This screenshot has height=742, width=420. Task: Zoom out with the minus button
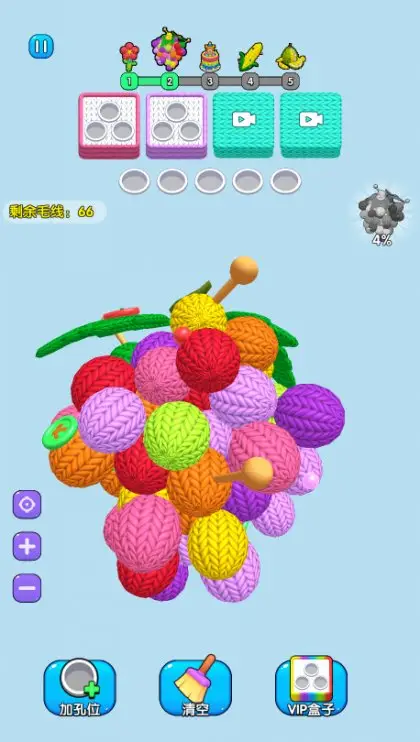[27, 588]
